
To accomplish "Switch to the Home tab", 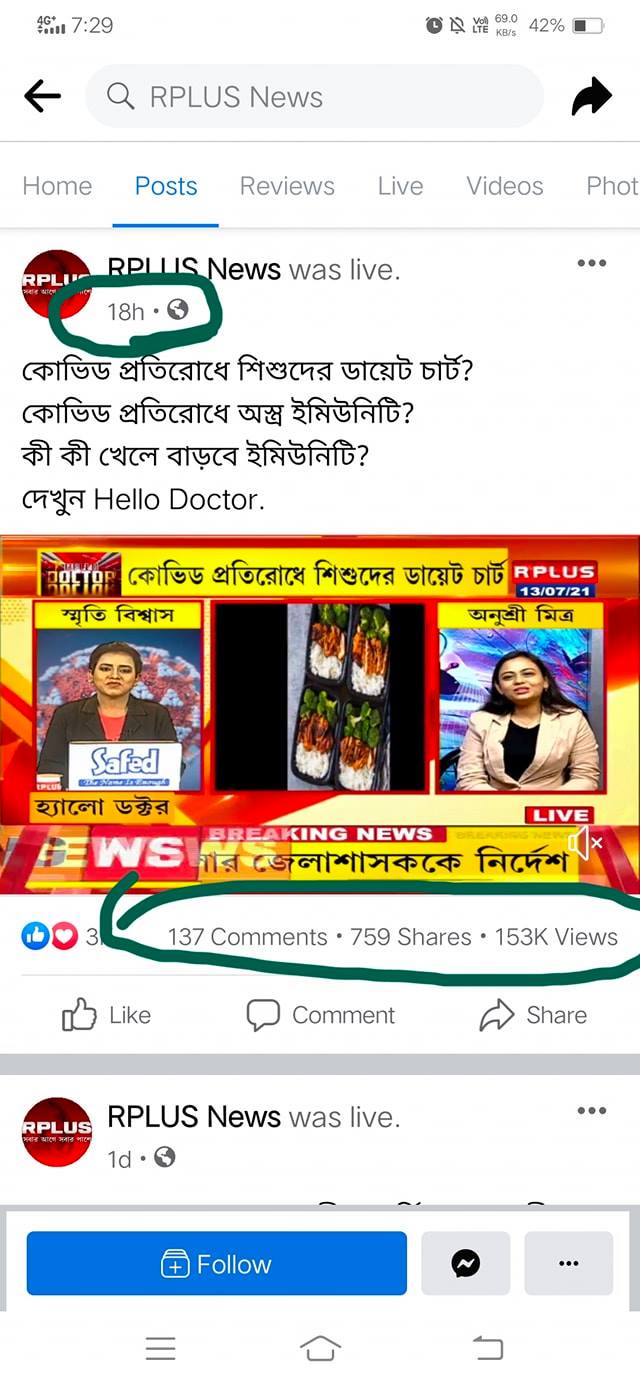I will 57,186.
